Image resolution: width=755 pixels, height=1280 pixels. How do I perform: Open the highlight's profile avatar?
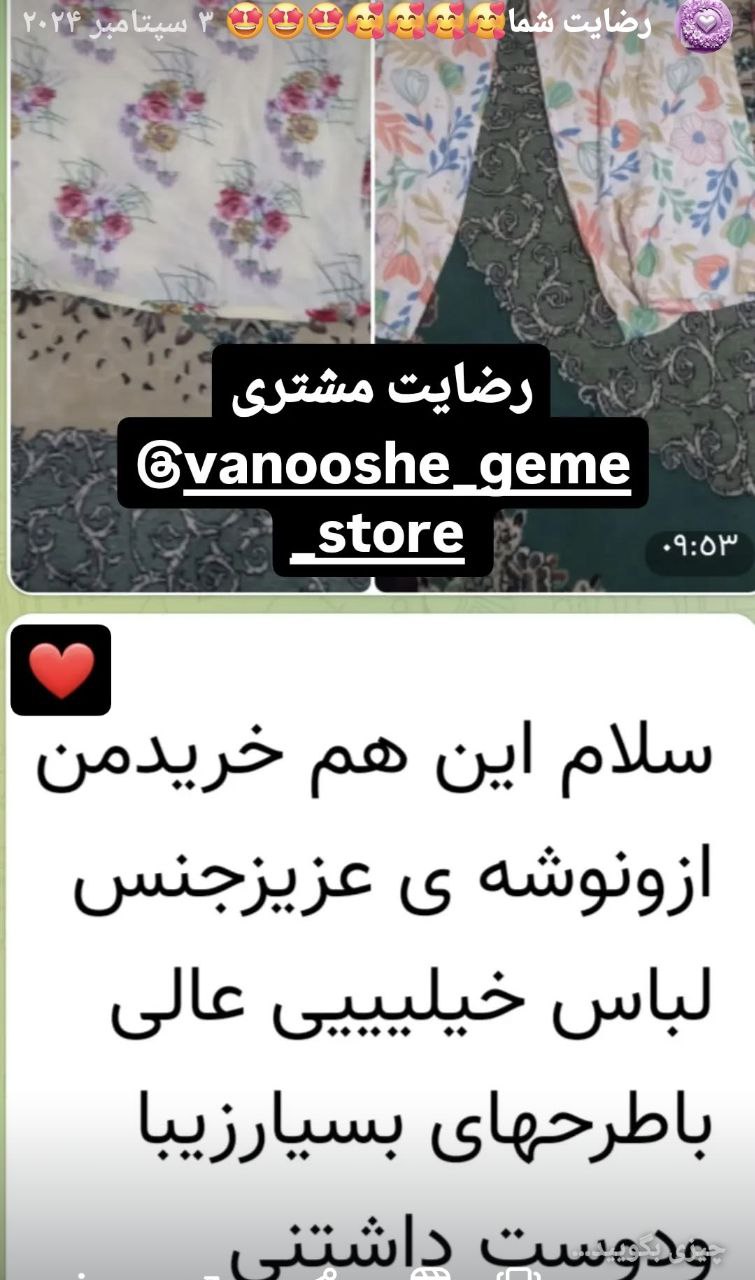pos(706,24)
